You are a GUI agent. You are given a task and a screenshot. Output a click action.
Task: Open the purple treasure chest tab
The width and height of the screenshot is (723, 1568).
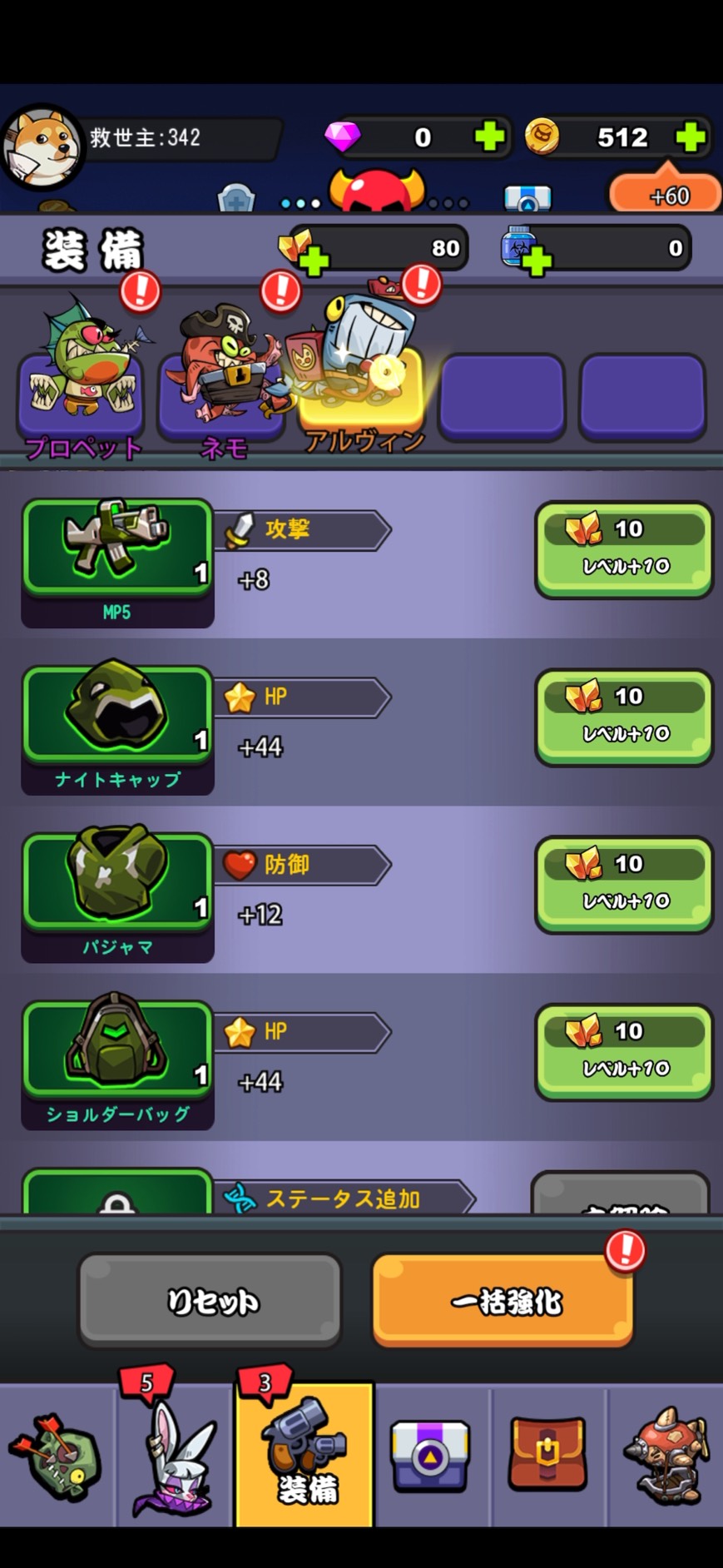[x=430, y=1458]
